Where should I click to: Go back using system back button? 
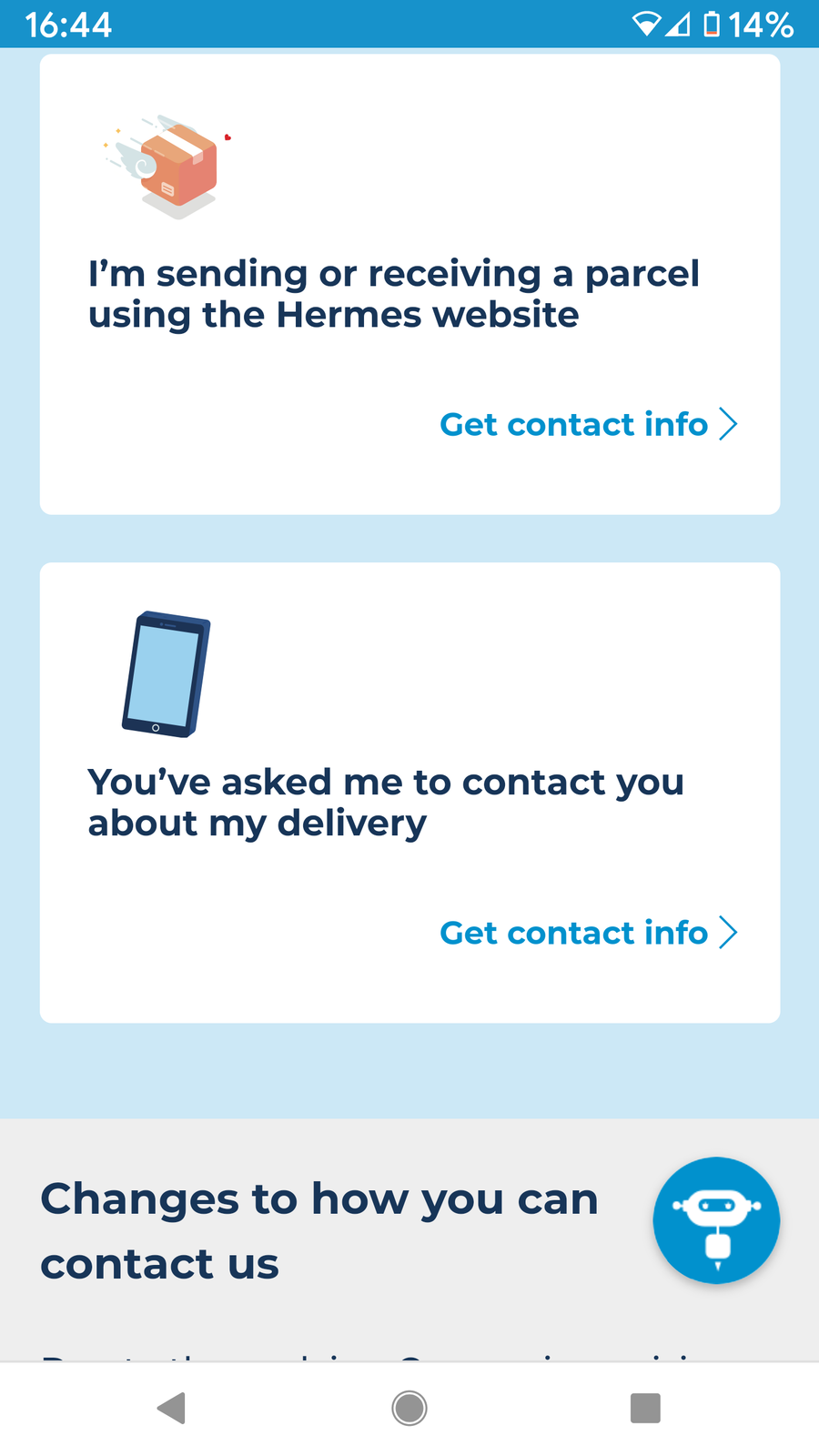[x=171, y=1408]
